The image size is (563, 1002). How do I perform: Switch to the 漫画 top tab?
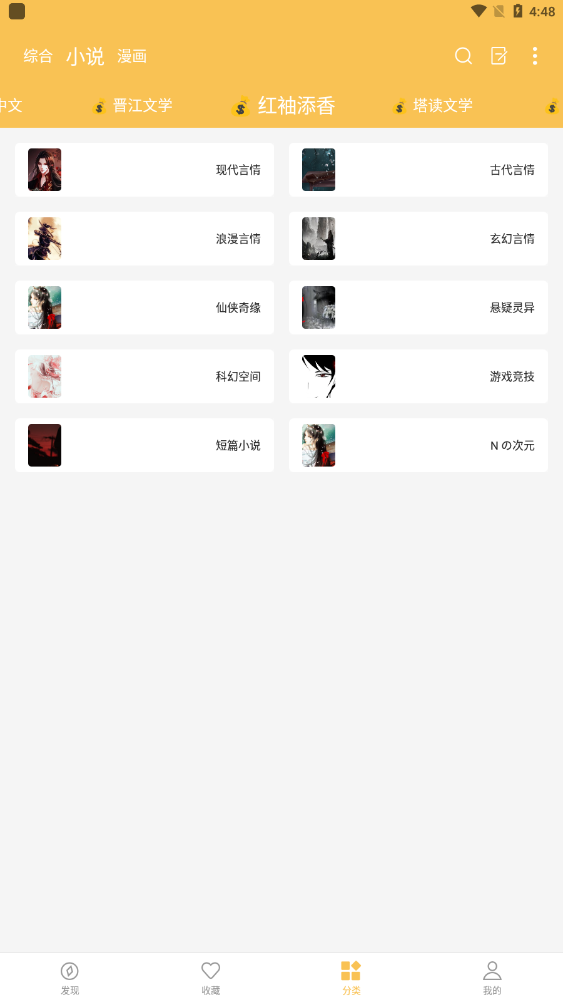[x=132, y=56]
